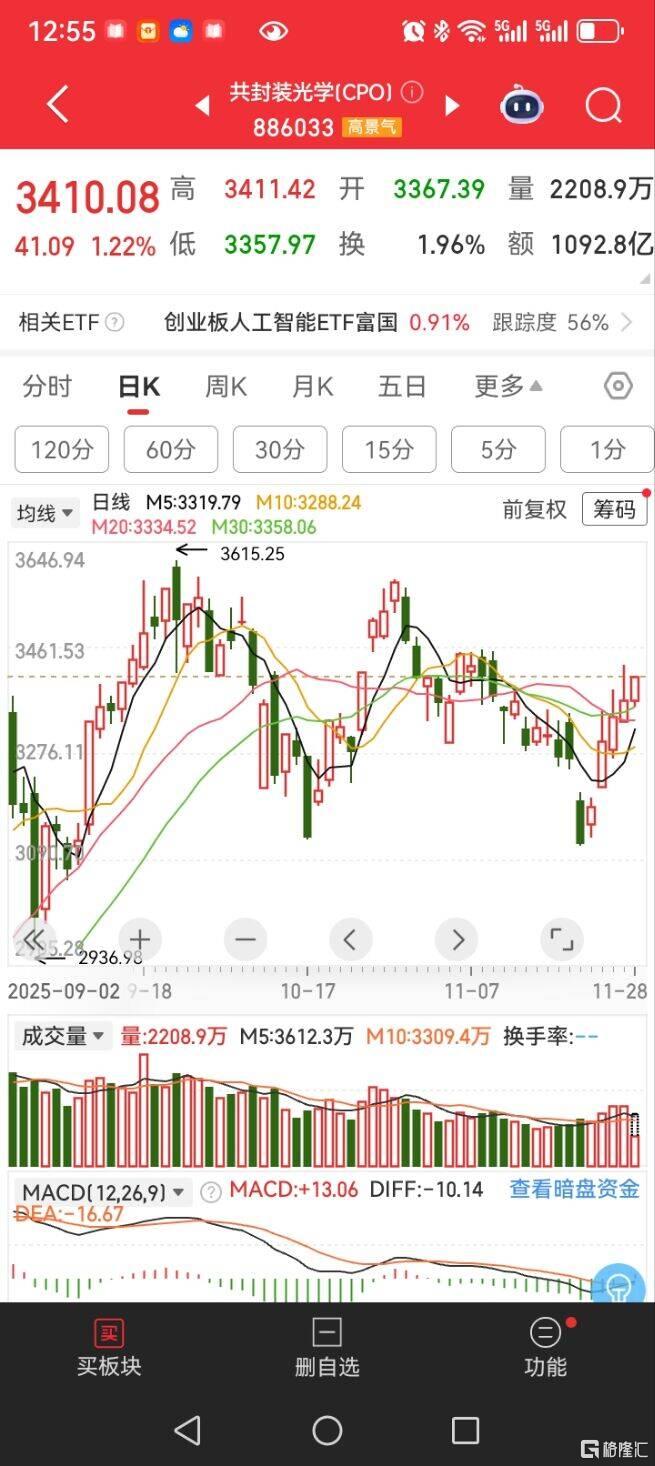The width and height of the screenshot is (655, 1466).
Task: Open chart settings hexagon icon
Action: point(618,386)
